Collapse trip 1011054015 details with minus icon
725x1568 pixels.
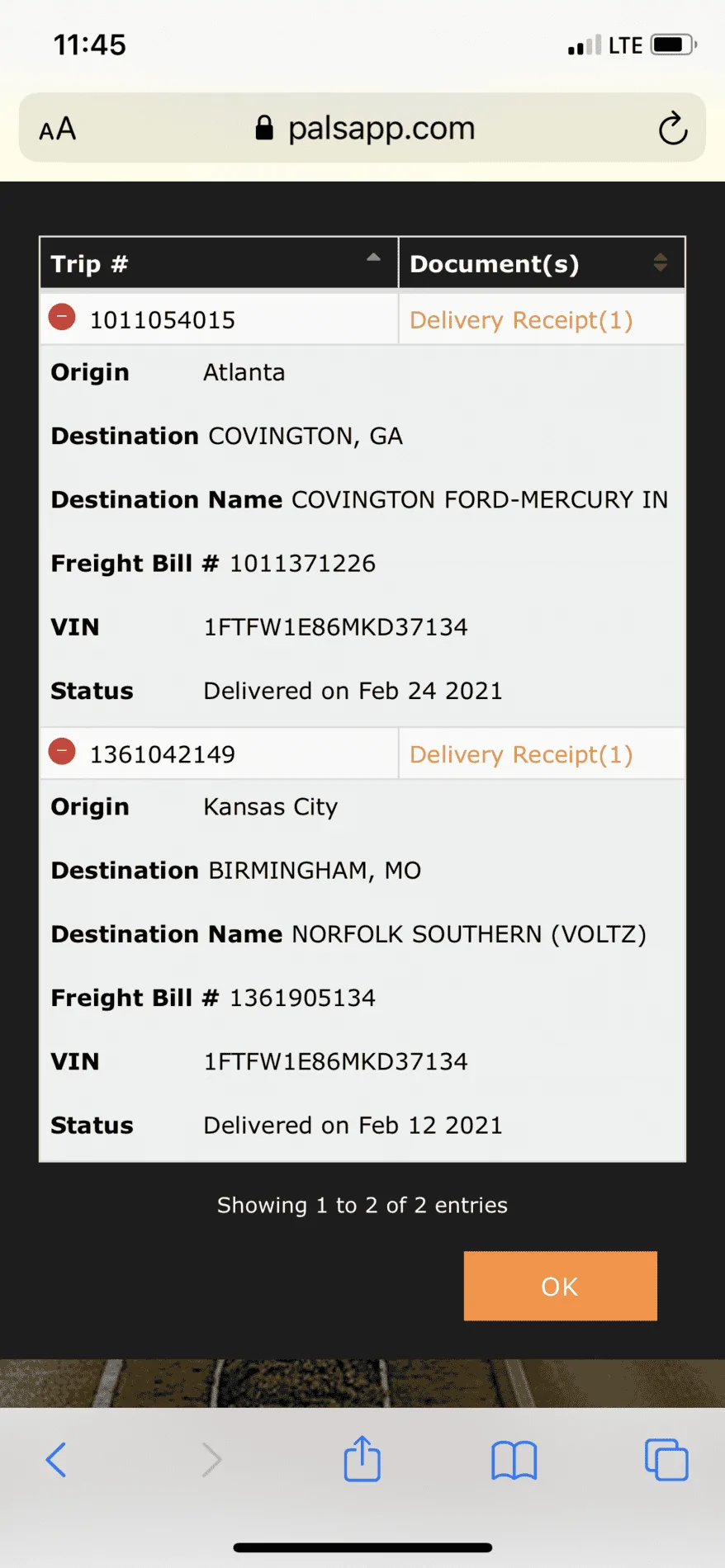pos(62,317)
